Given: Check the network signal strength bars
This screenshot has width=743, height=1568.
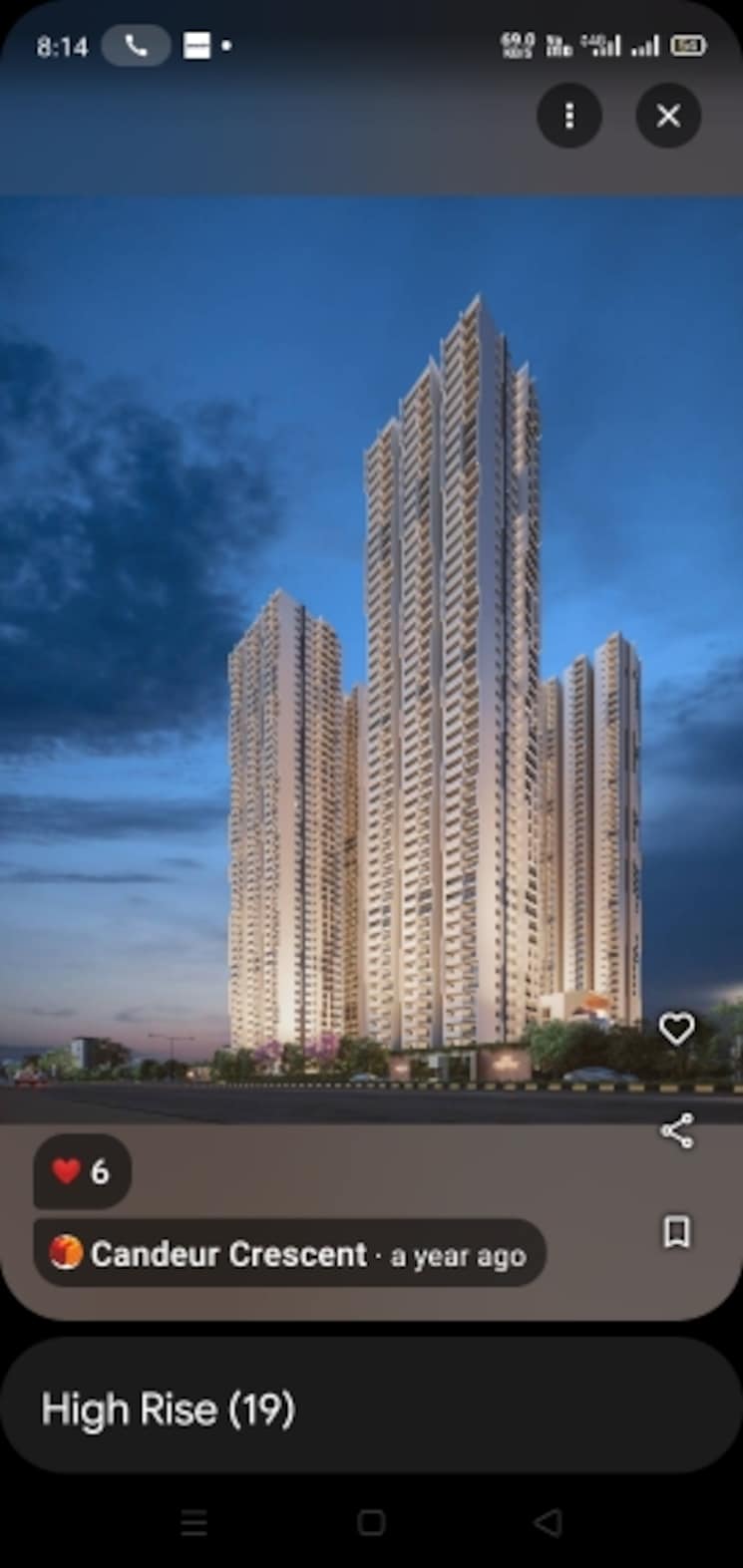Looking at the screenshot, I should 646,45.
